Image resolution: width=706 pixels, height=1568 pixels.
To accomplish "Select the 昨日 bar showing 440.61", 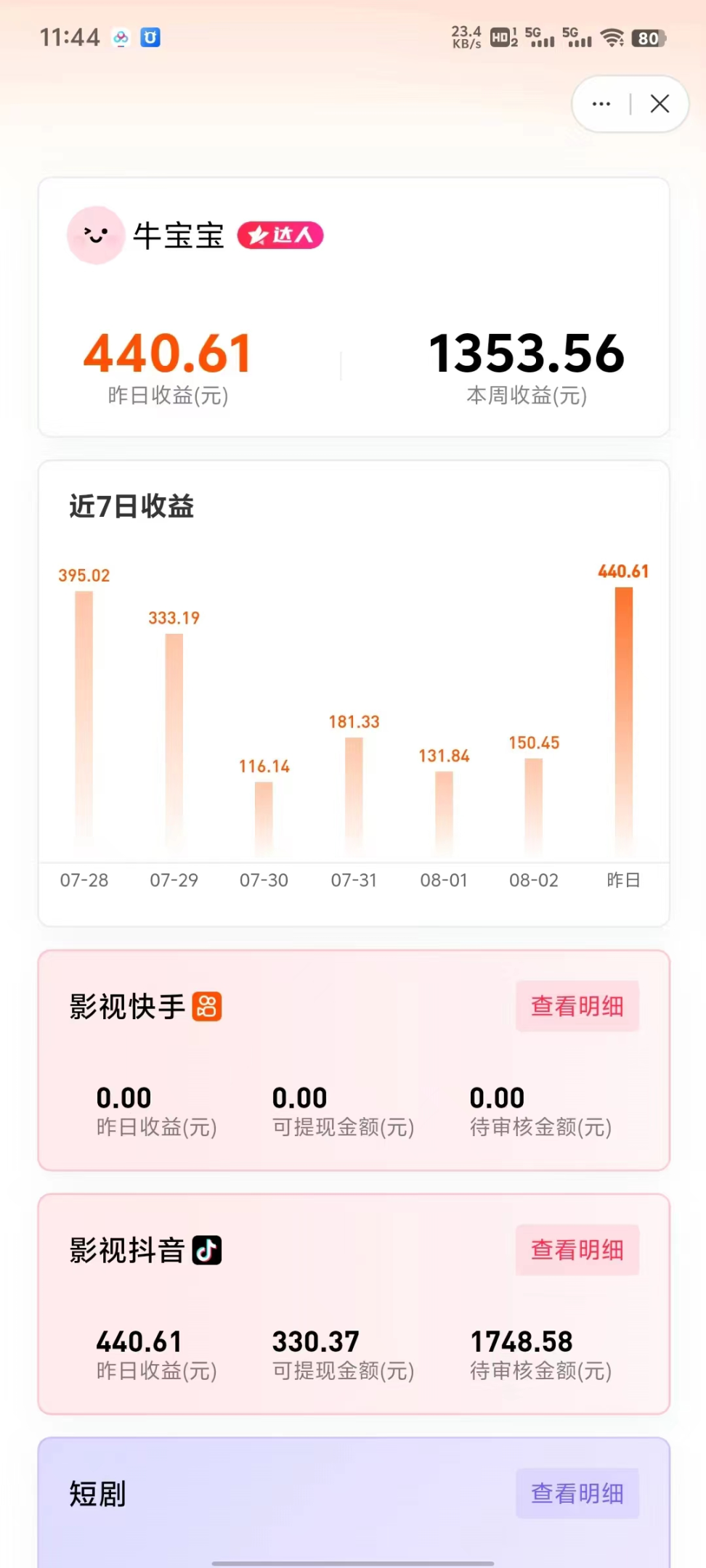I will (625, 722).
